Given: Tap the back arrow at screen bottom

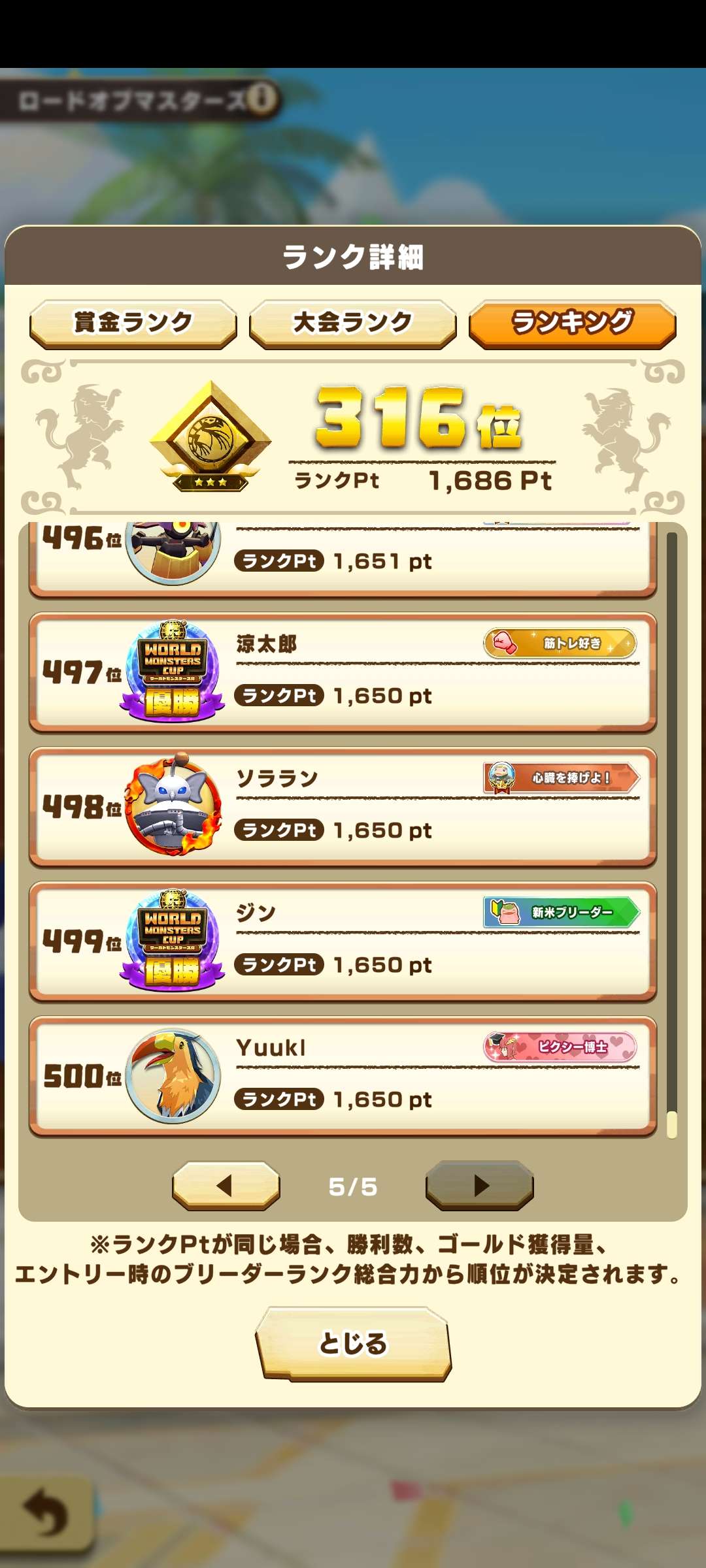Looking at the screenshot, I should 46,1512.
